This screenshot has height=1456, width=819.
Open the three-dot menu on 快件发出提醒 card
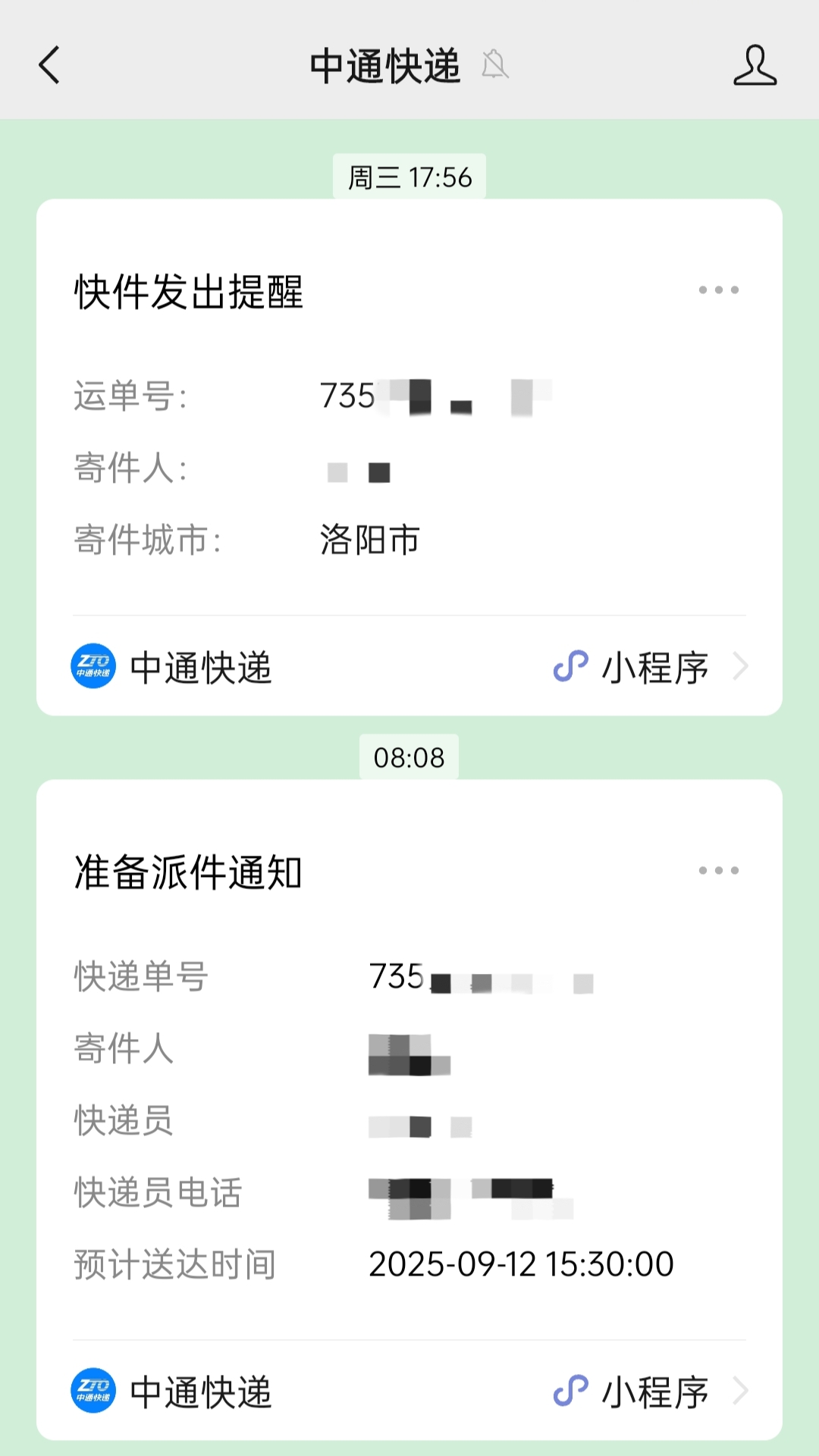718,290
